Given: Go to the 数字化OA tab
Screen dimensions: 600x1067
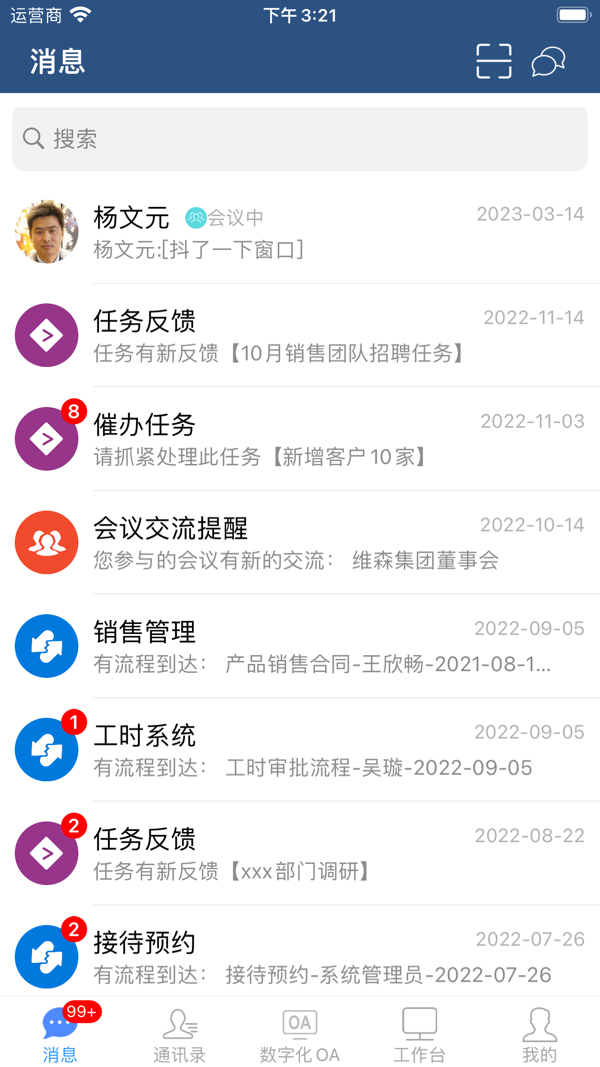Looking at the screenshot, I should click(300, 1033).
